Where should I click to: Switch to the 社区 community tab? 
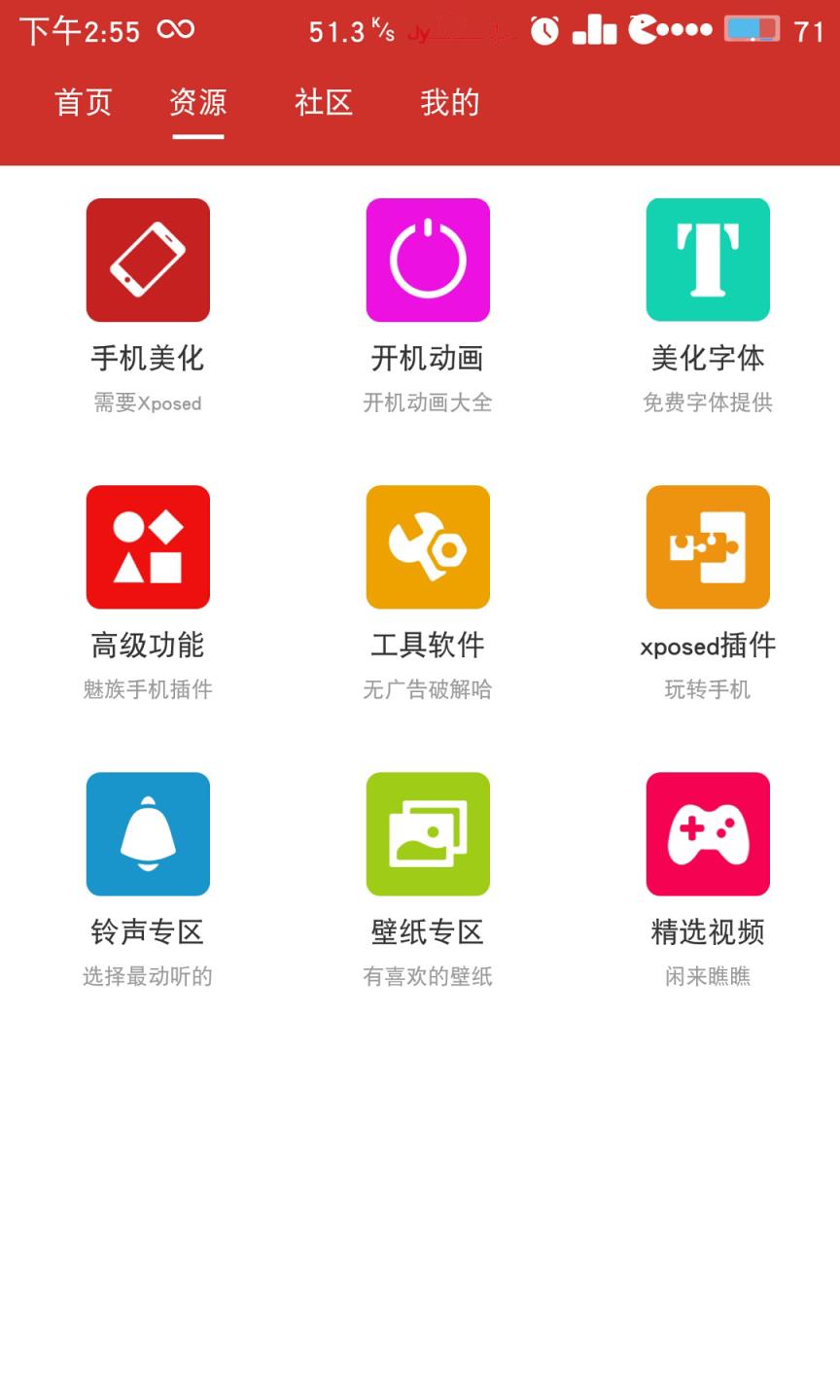323,103
